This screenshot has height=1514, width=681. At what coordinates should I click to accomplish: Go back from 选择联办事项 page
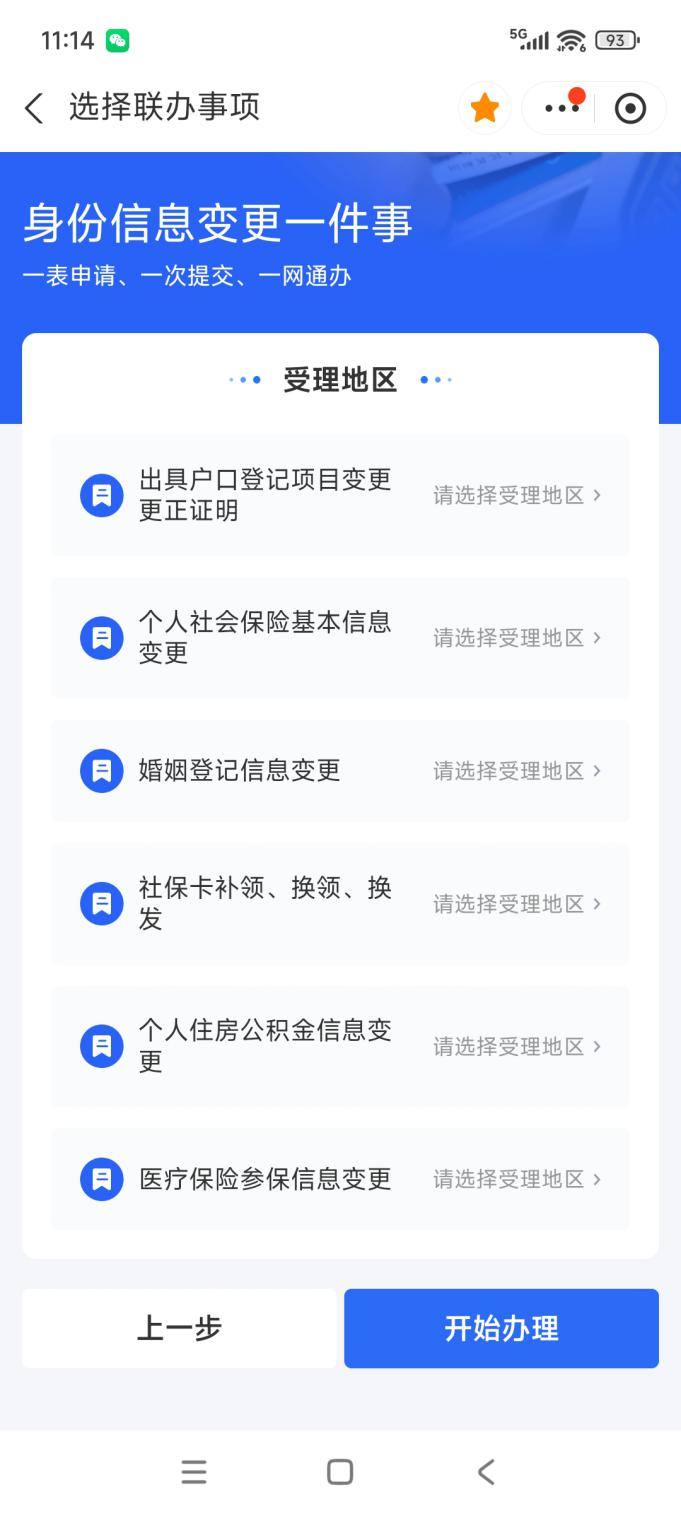click(34, 108)
